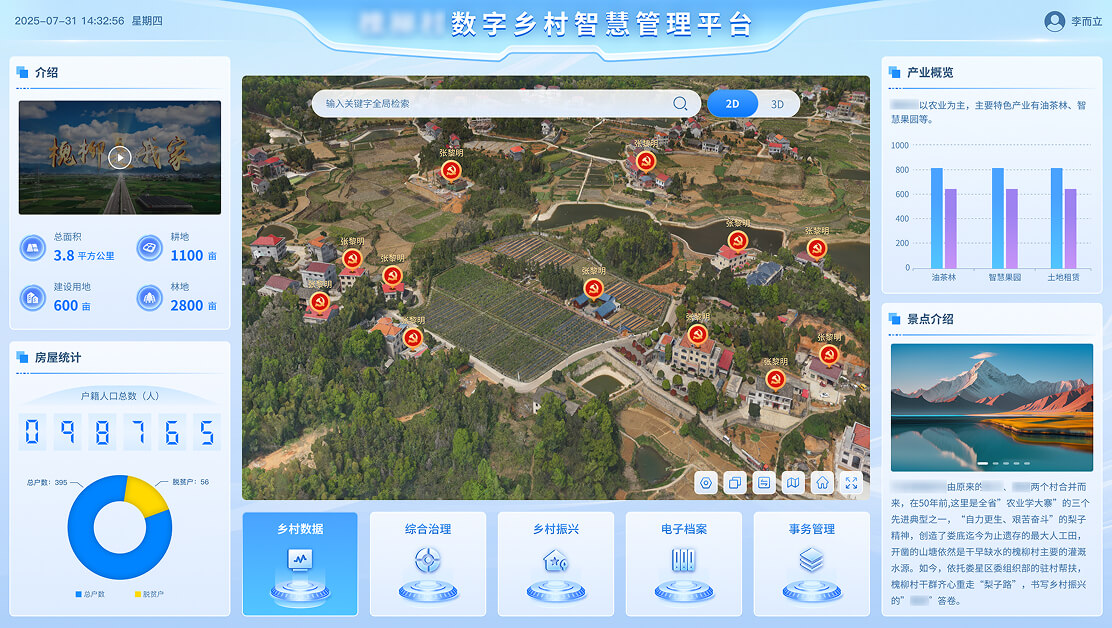The image size is (1112, 628).
Task: Expand the map to fullscreen
Action: [x=851, y=483]
